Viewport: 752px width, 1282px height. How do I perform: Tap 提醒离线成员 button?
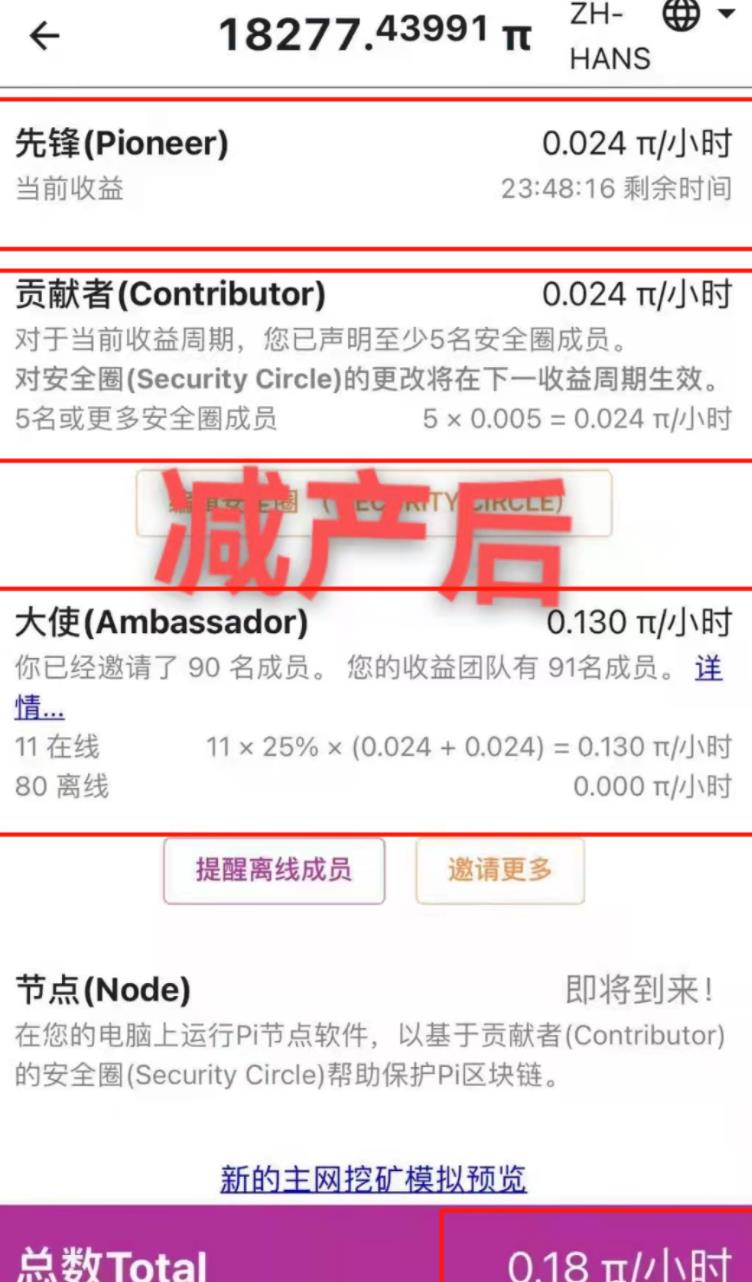tap(274, 870)
